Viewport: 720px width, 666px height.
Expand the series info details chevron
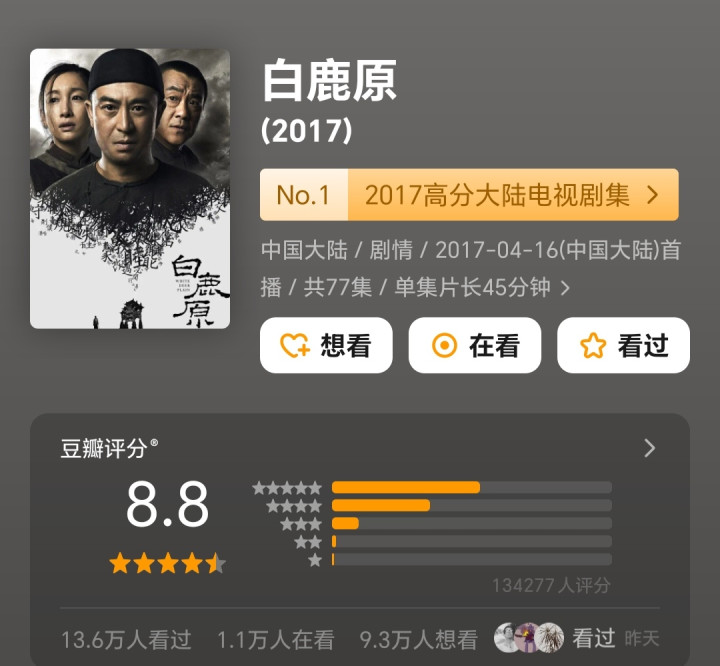click(565, 288)
